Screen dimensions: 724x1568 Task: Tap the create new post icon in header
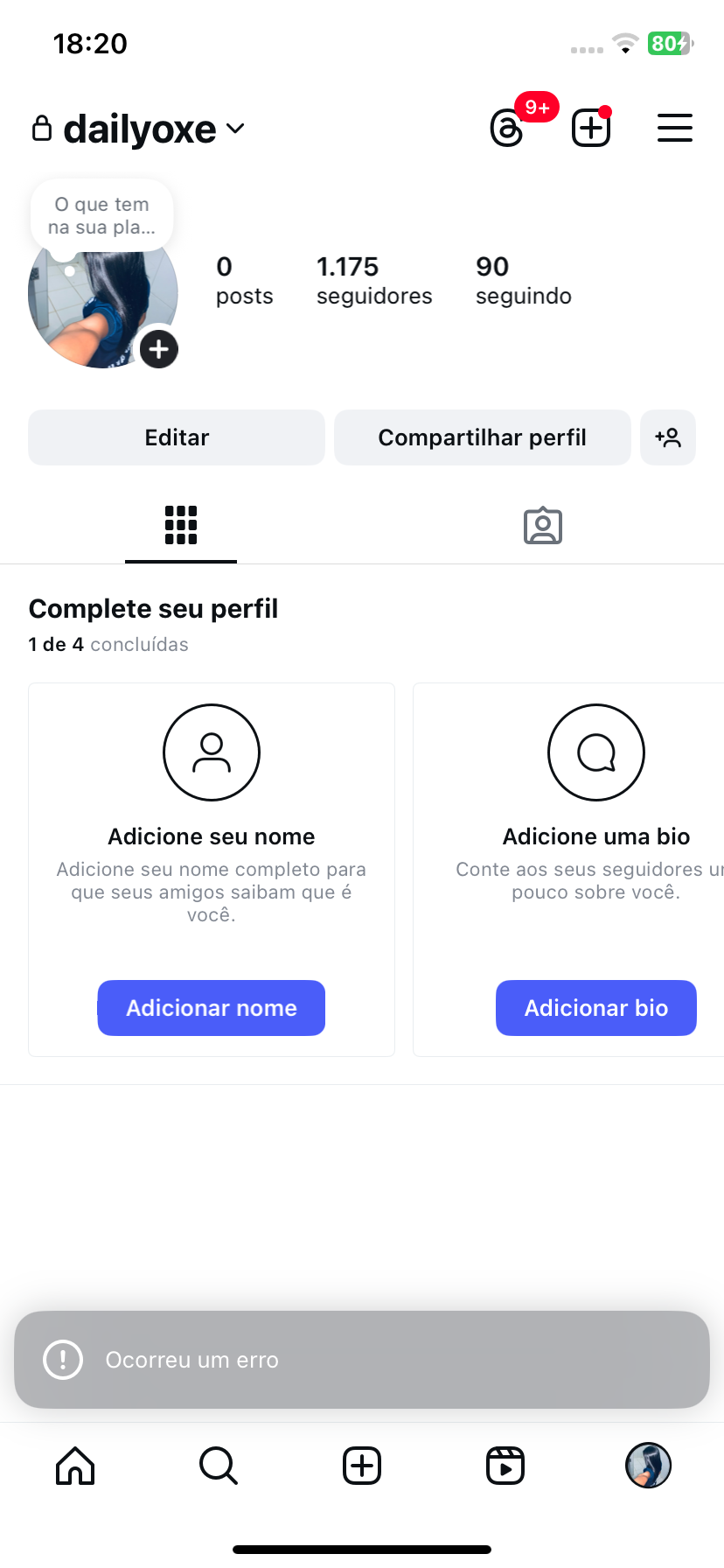(591, 129)
